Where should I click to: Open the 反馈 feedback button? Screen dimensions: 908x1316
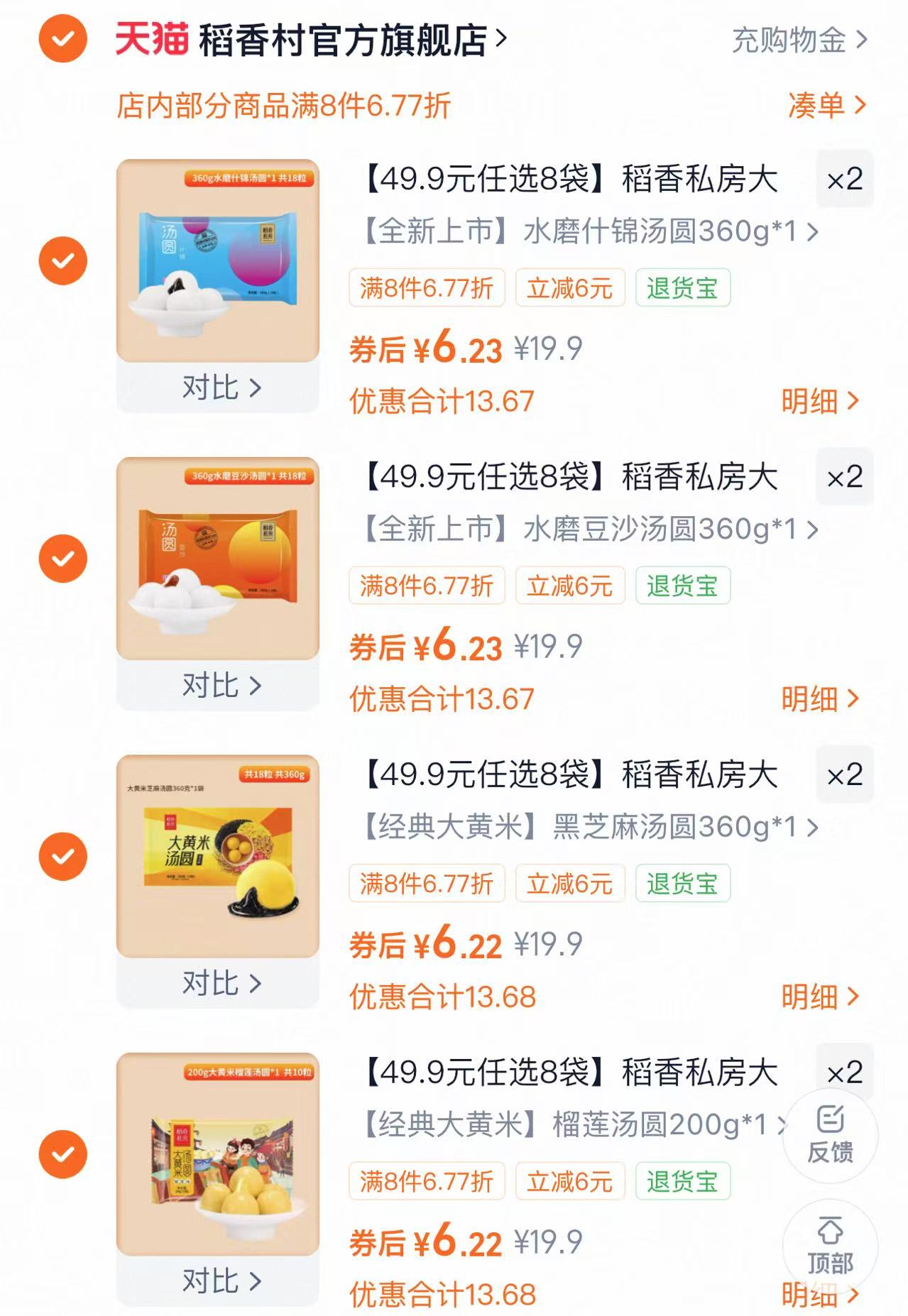(829, 1134)
